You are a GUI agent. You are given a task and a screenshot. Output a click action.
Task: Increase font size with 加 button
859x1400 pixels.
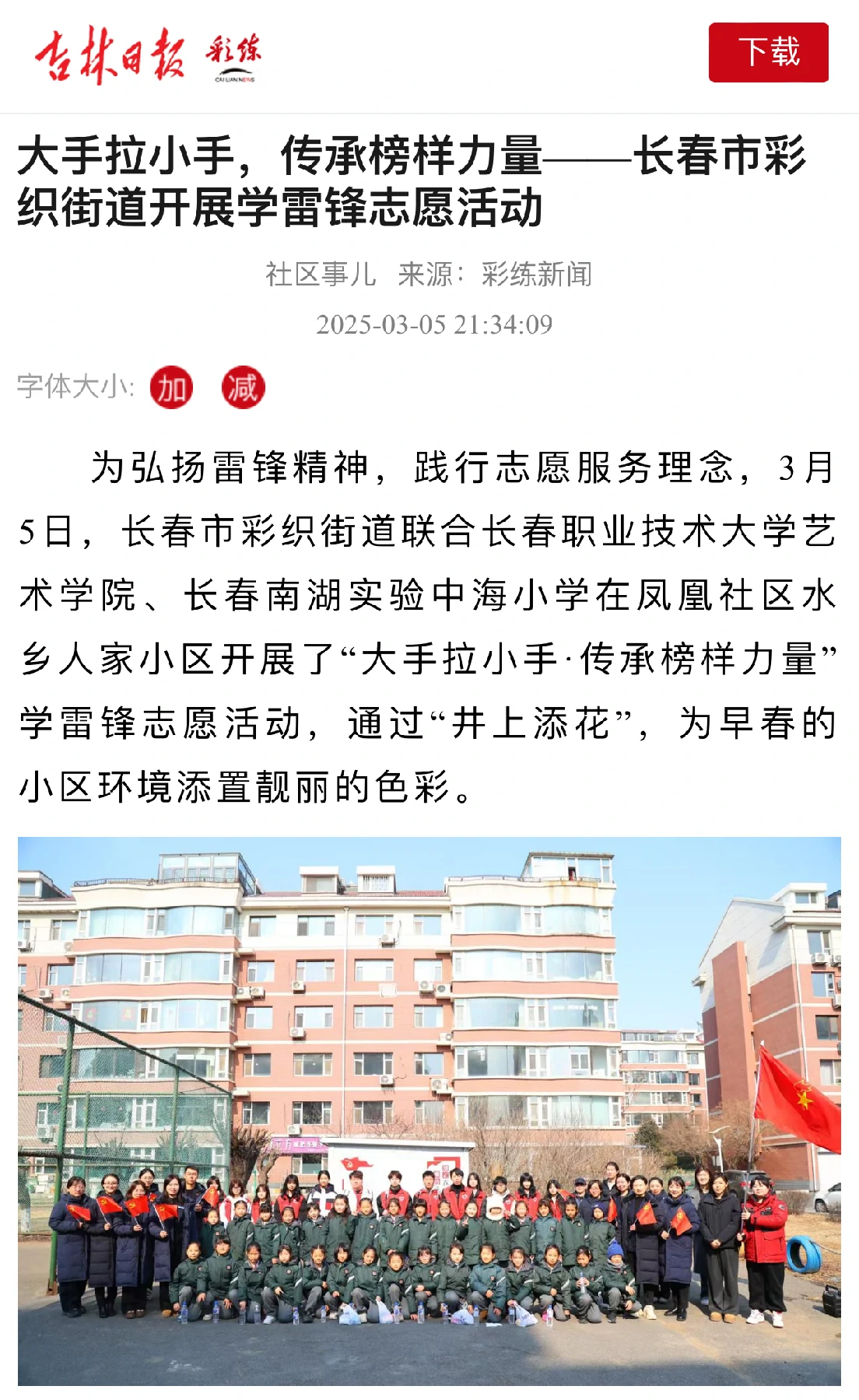coord(171,387)
